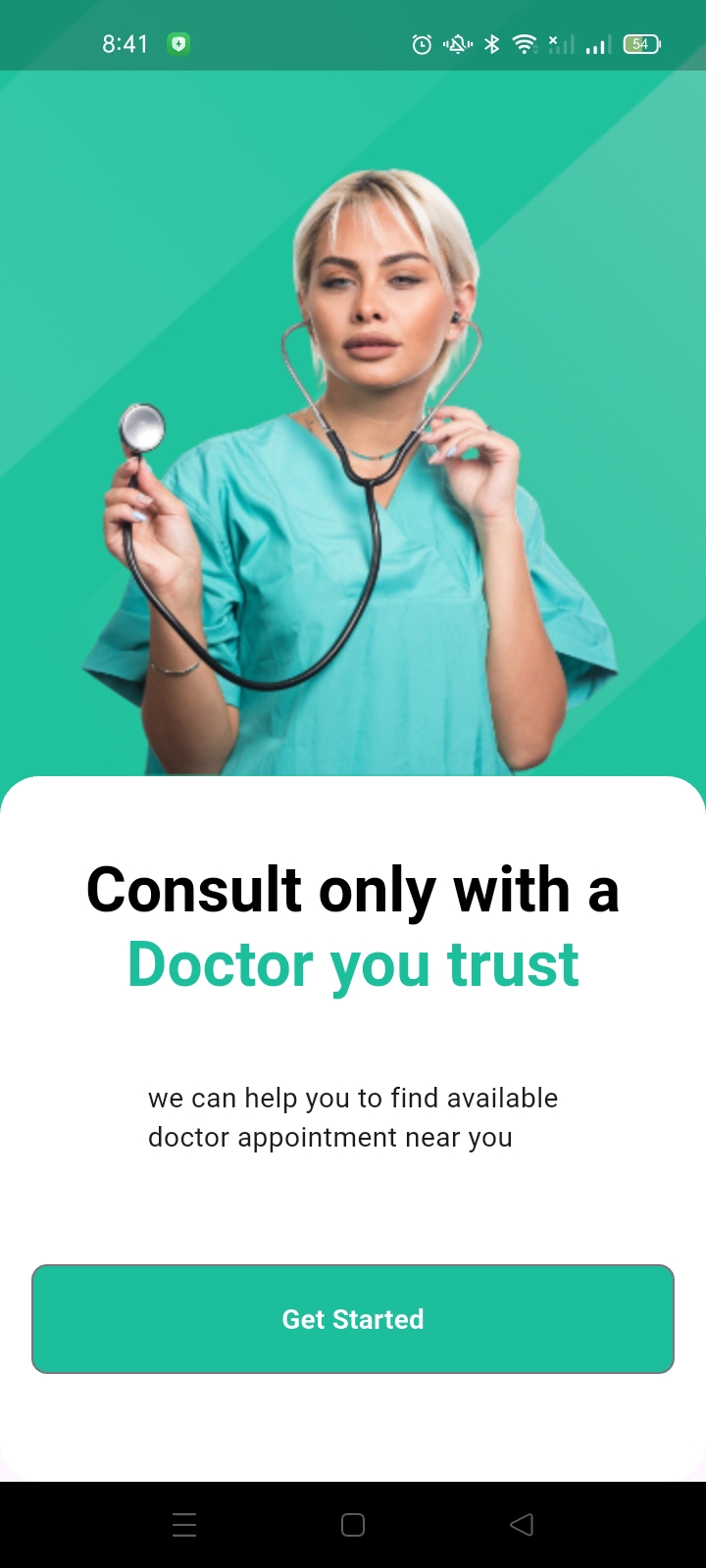Open the recent apps menu
This screenshot has width=706, height=1568.
[184, 1525]
